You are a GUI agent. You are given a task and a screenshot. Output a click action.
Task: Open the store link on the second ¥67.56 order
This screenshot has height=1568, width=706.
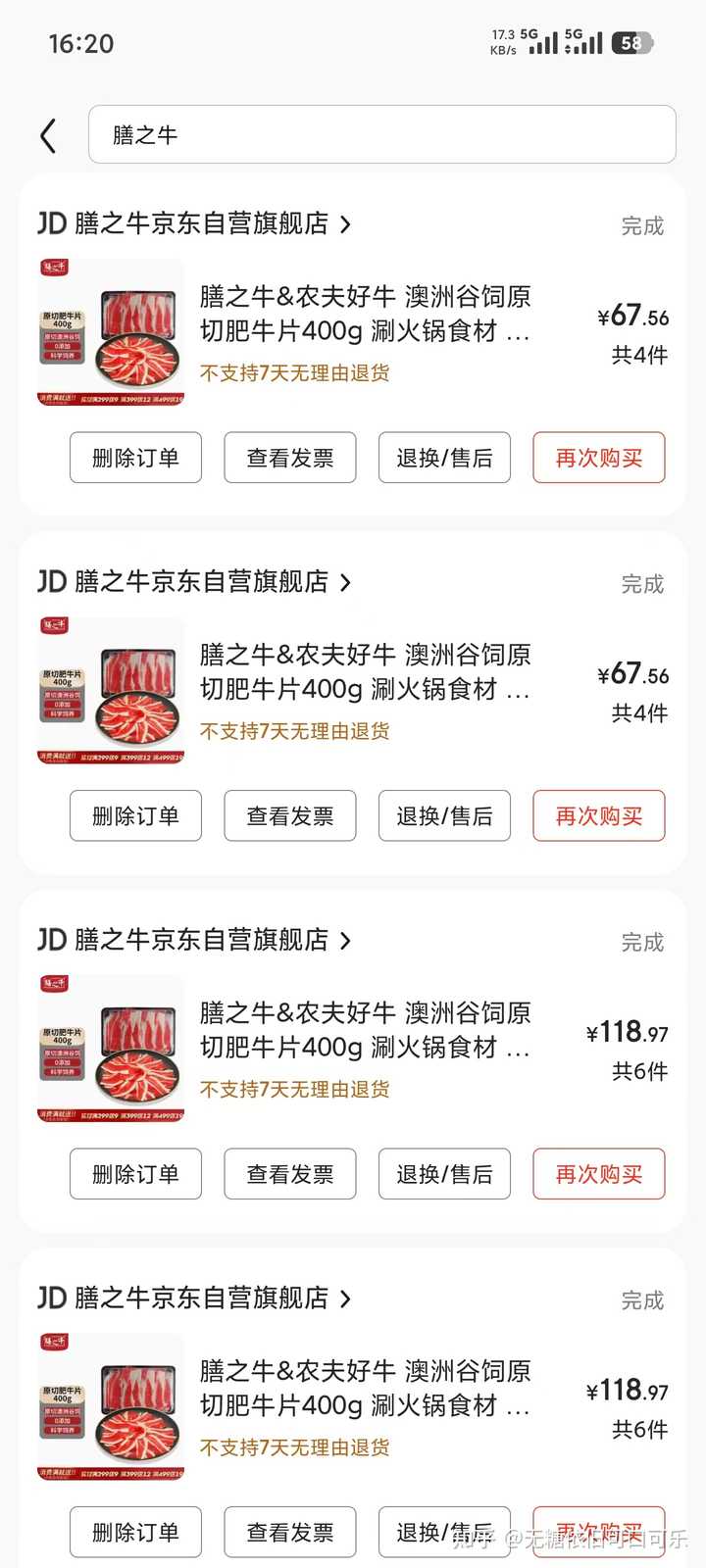194,582
